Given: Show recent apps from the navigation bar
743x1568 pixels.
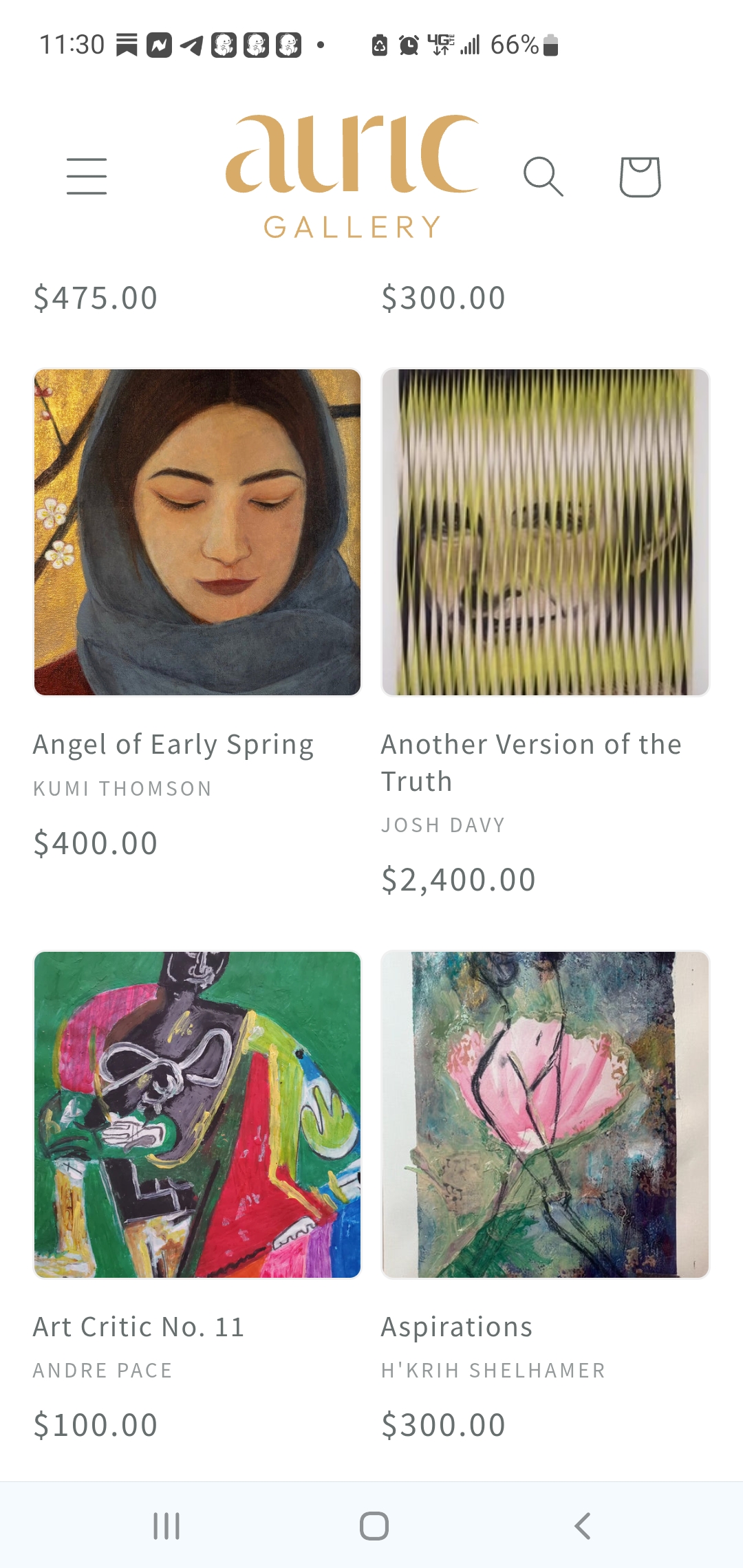Looking at the screenshot, I should click(166, 1525).
